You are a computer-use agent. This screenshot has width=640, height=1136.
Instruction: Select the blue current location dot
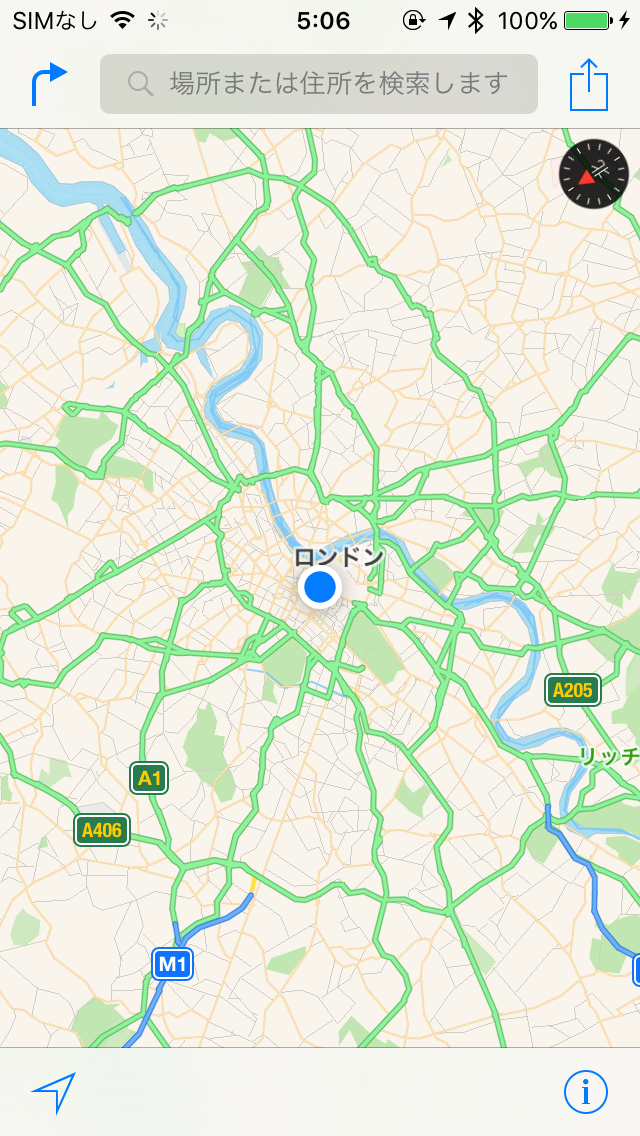point(320,588)
